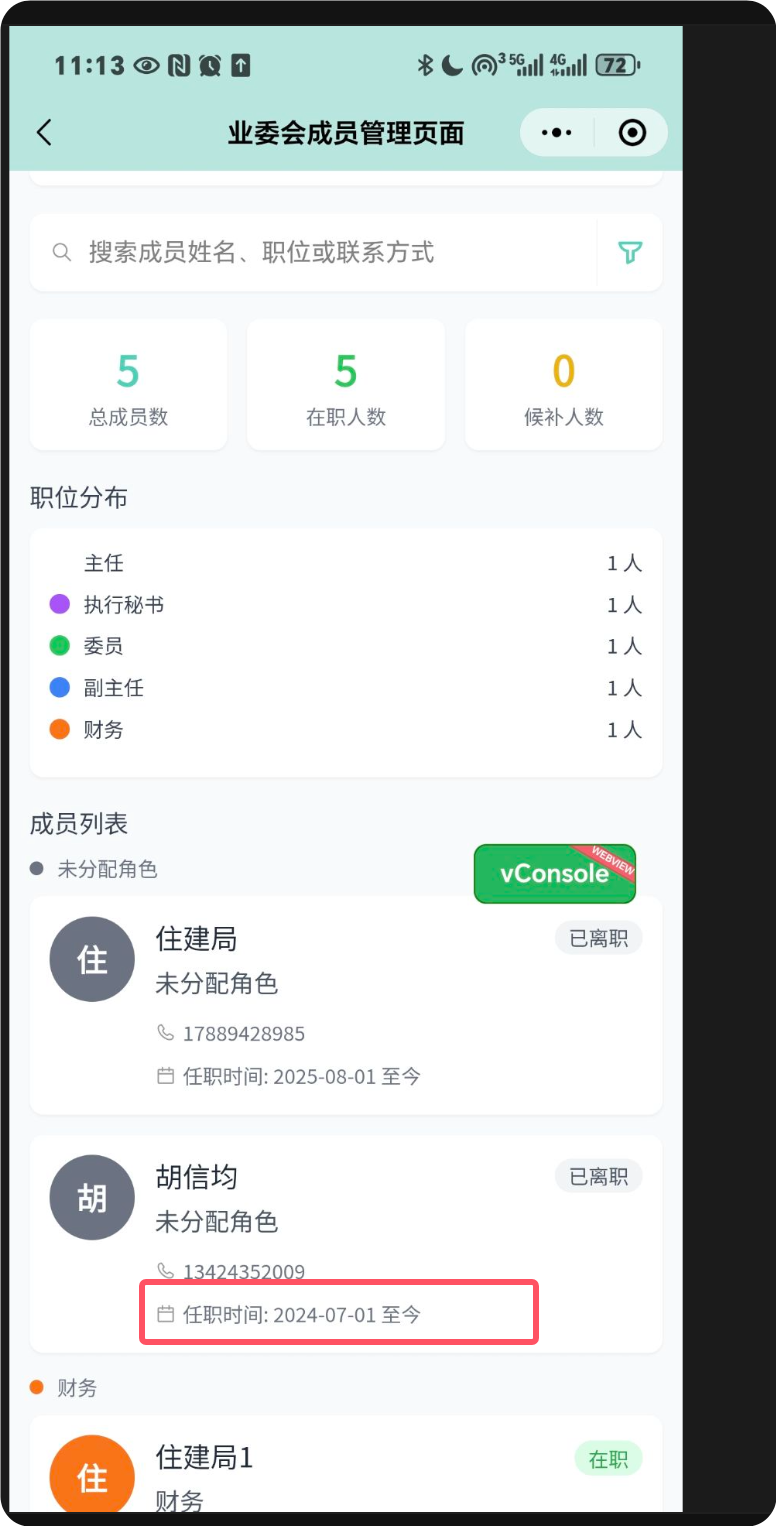The height and width of the screenshot is (1526, 776).
Task: Open the vConsole debug button
Action: pyautogui.click(x=554, y=873)
